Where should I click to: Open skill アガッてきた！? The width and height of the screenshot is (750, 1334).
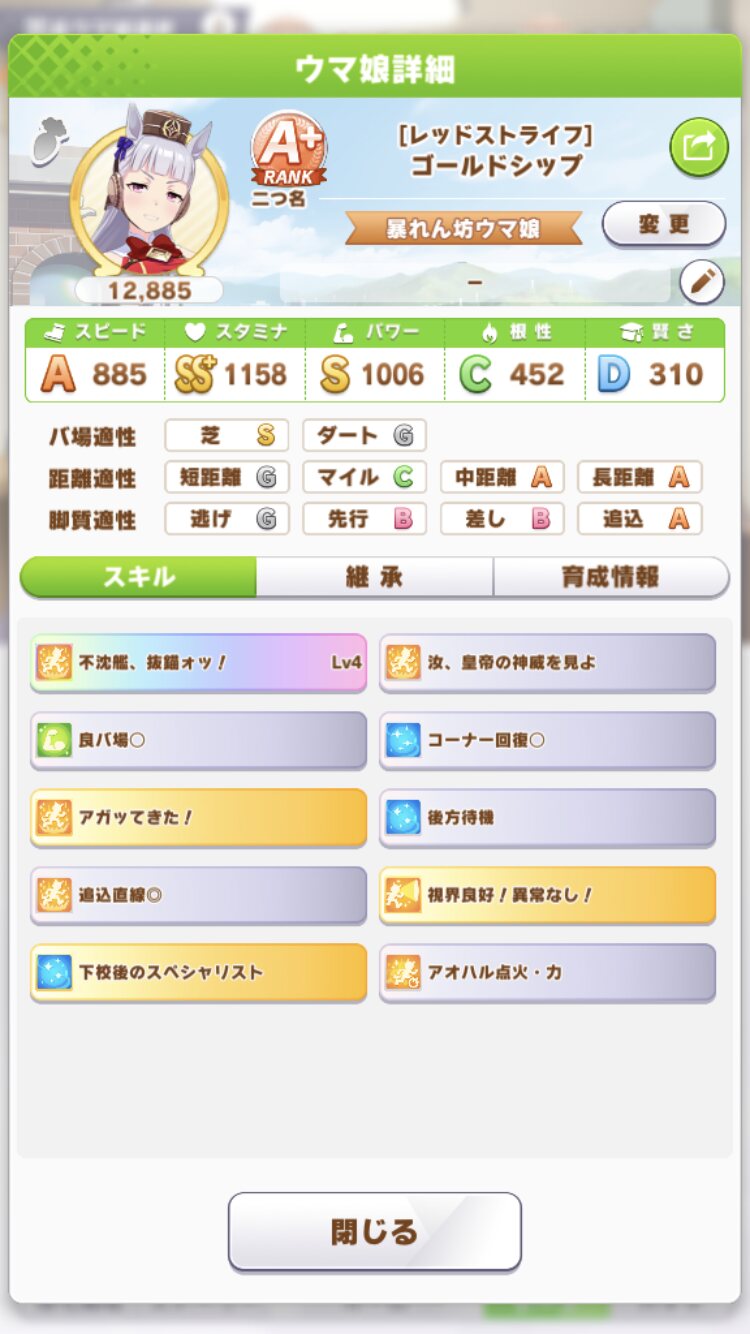coord(198,817)
